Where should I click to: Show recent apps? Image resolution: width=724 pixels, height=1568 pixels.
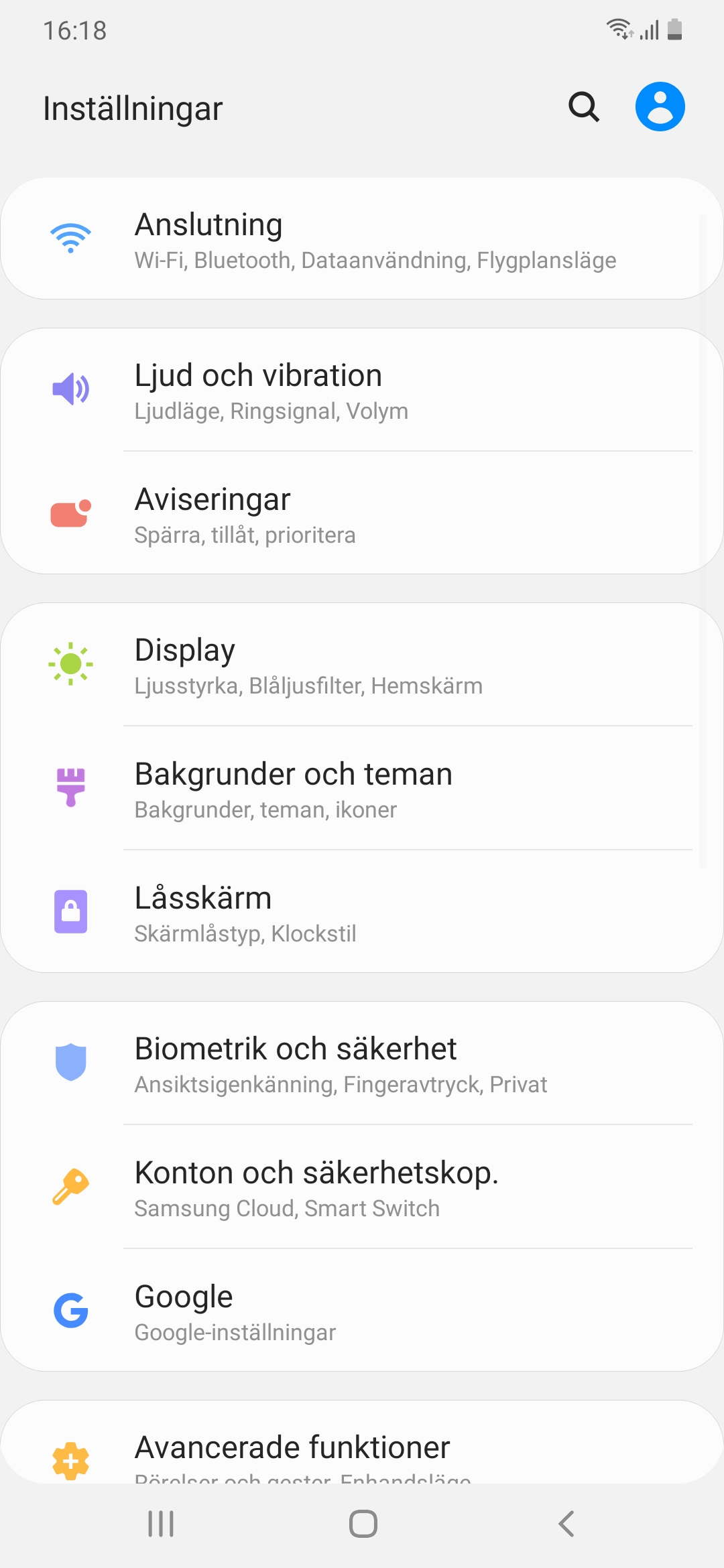coord(161,1524)
